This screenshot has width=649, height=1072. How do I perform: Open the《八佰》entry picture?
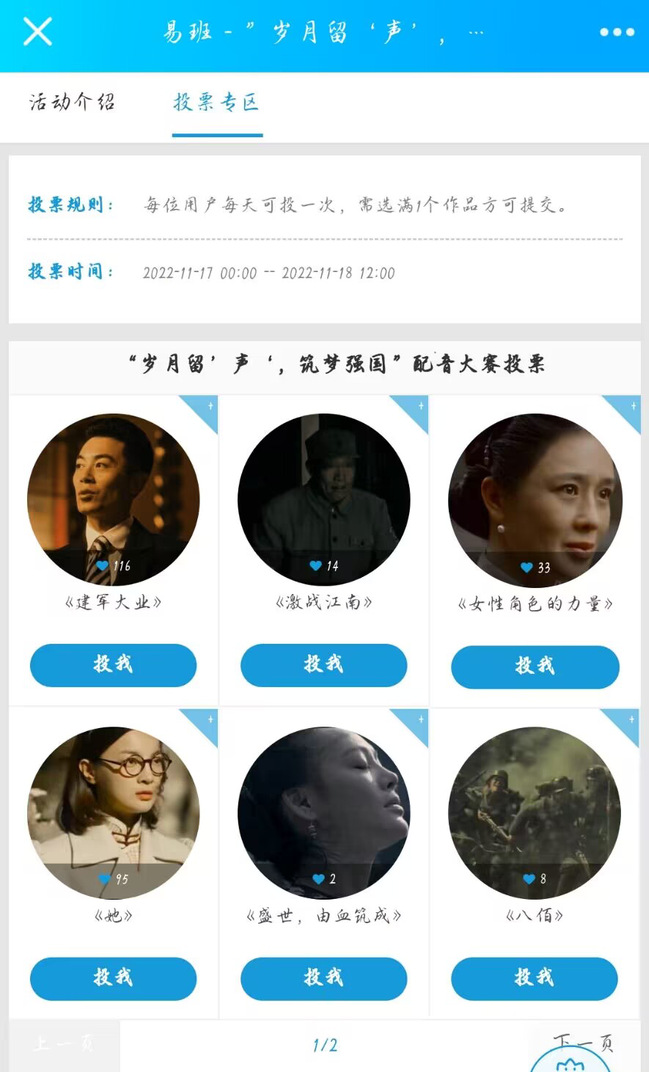(x=535, y=812)
